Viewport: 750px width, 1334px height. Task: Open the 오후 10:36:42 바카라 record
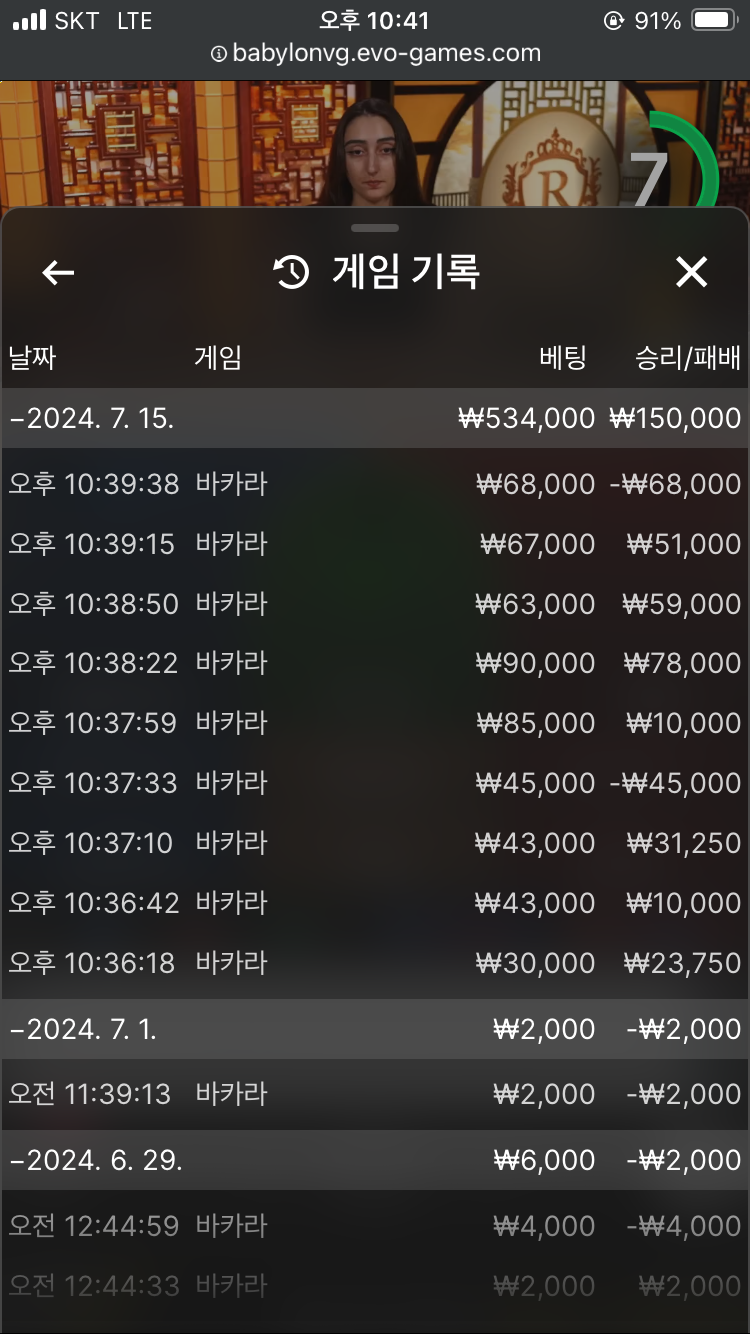[x=375, y=903]
